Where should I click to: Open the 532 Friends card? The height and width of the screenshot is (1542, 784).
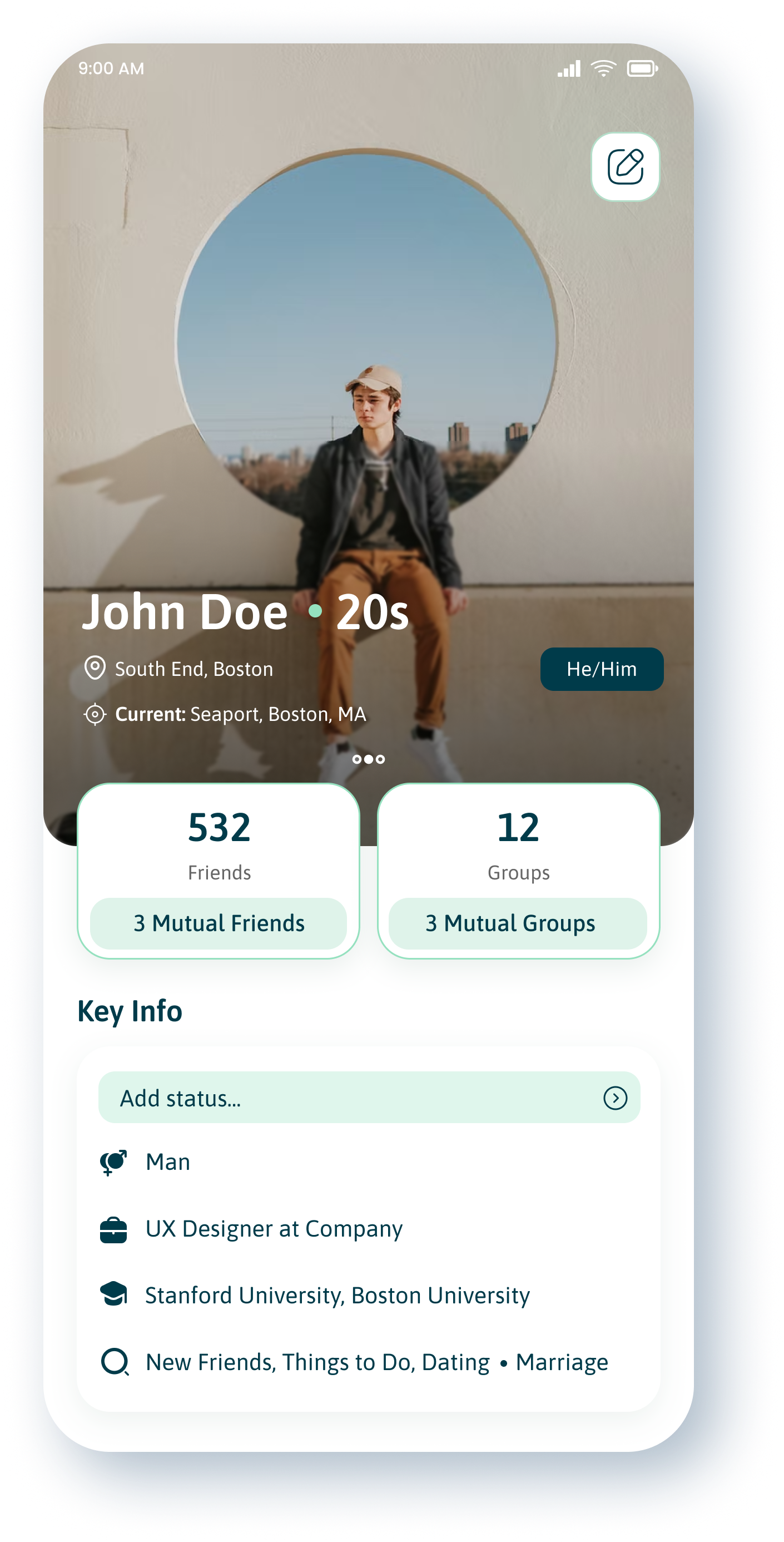(x=219, y=871)
